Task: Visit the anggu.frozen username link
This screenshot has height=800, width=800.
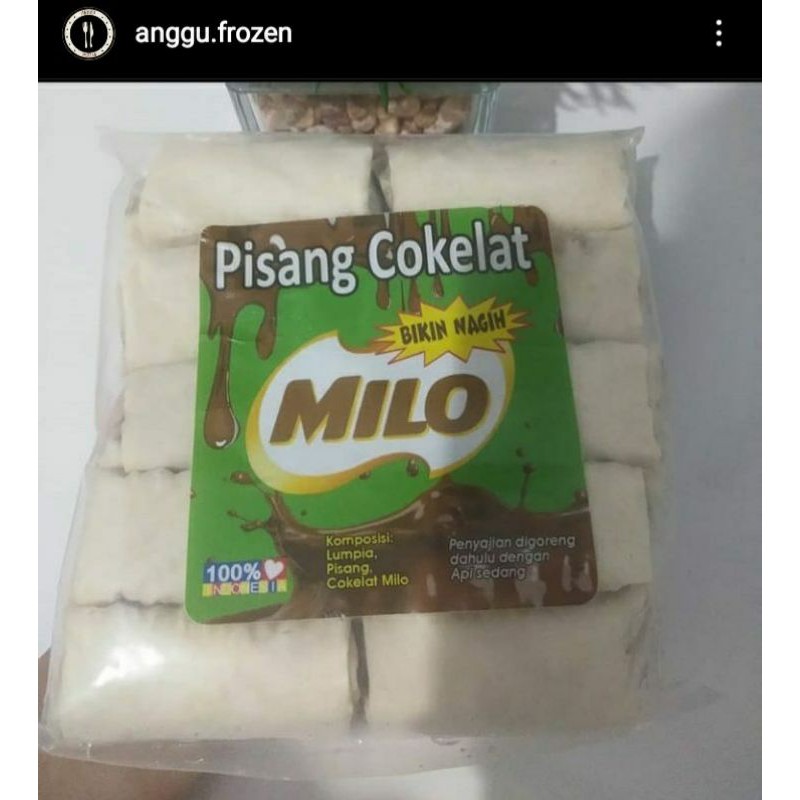Action: pyautogui.click(x=213, y=34)
